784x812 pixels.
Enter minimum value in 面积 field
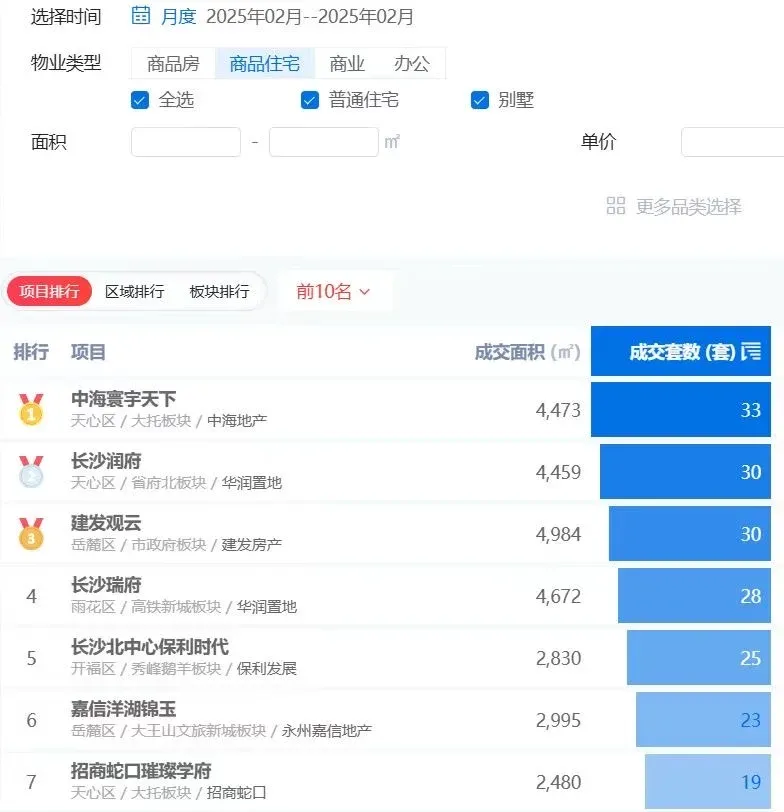point(186,142)
